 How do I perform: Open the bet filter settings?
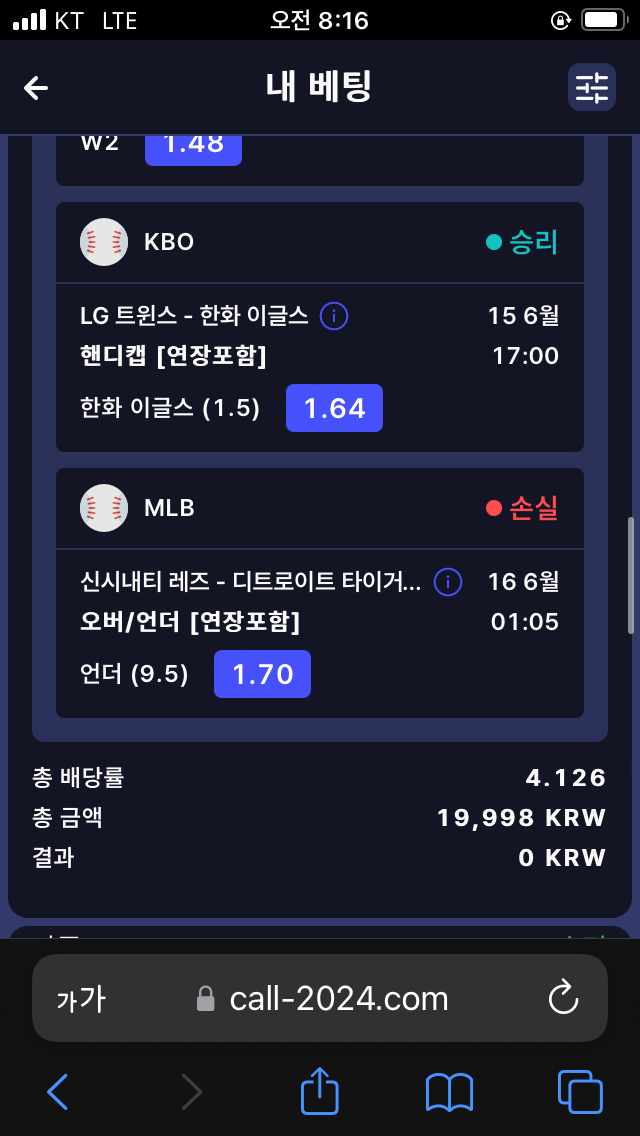591,88
